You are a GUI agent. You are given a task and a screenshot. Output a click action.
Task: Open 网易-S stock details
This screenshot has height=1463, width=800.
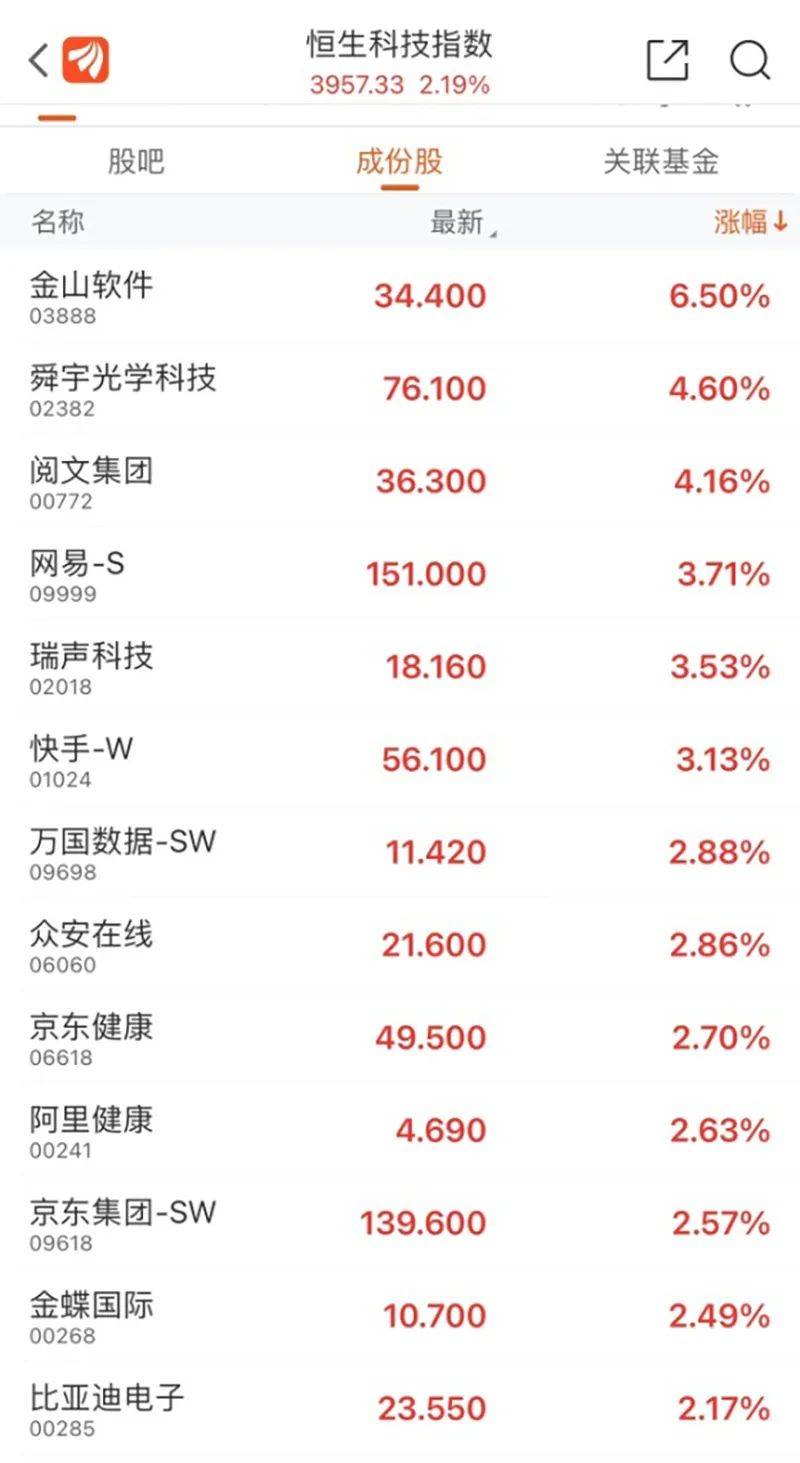400,574
